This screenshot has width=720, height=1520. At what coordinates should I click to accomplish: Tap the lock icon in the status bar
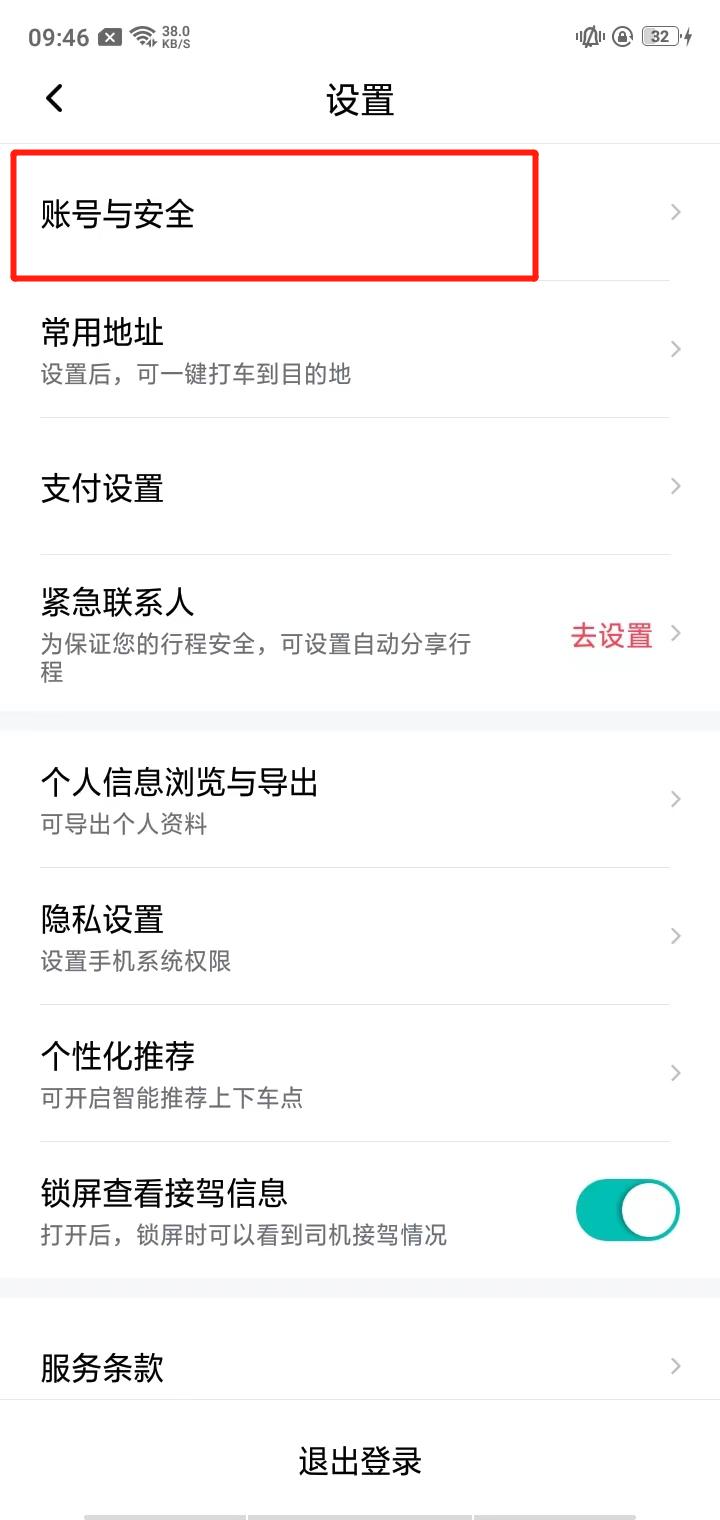pos(622,37)
